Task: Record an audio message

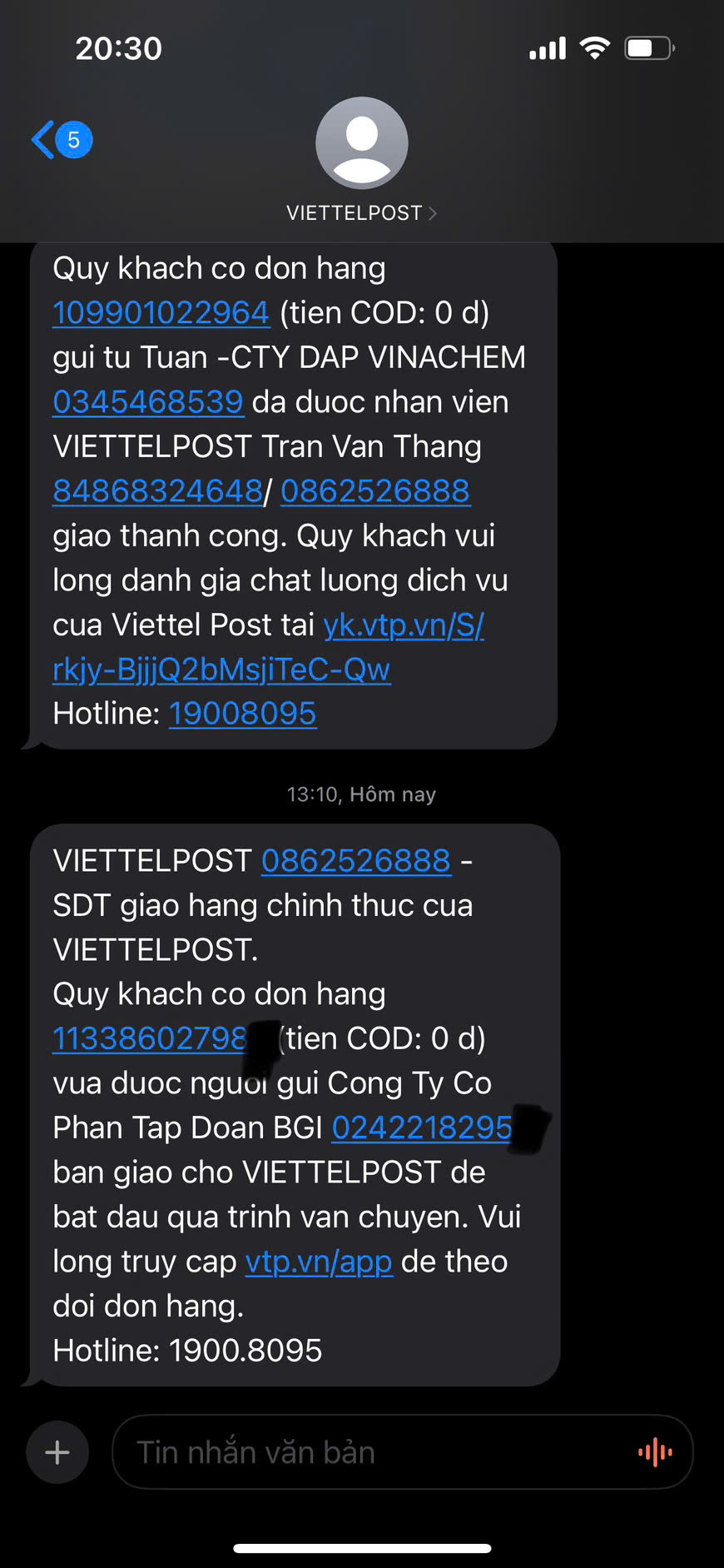Action: [655, 1453]
